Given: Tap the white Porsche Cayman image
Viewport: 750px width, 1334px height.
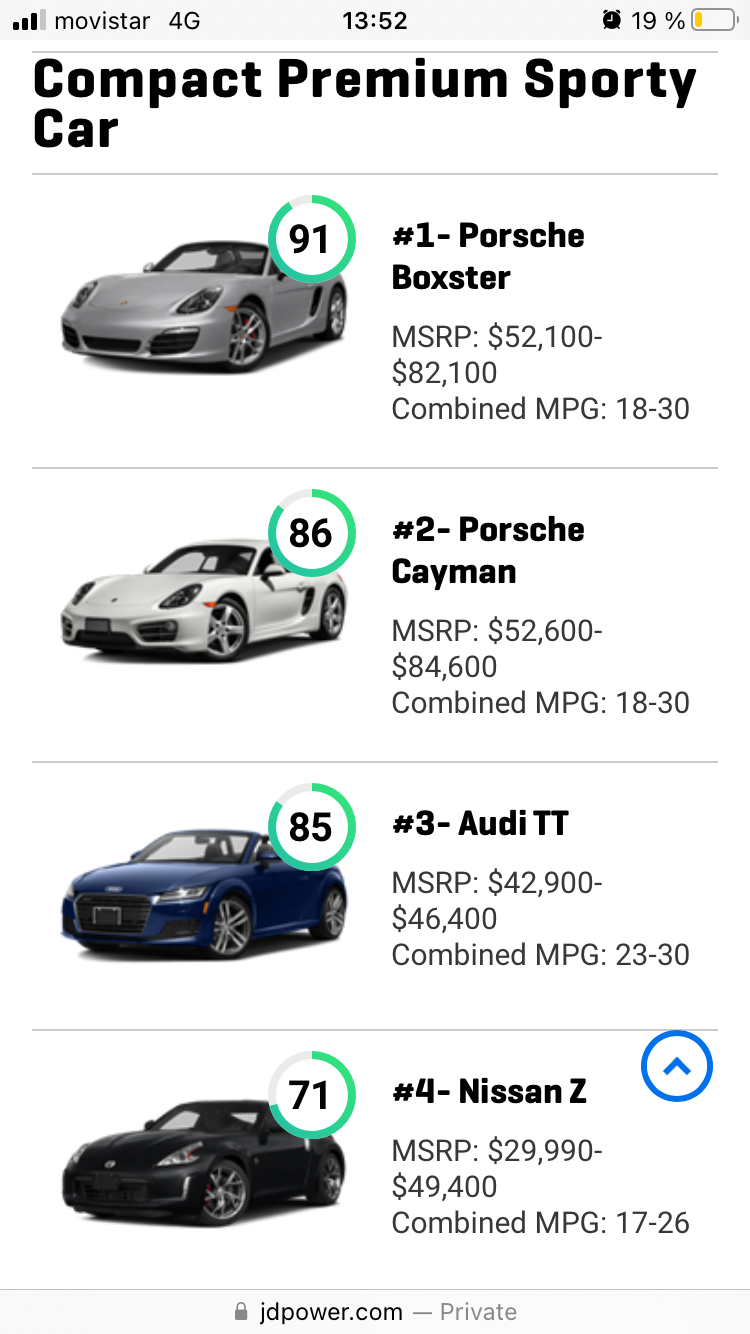Looking at the screenshot, I should pos(204,600).
